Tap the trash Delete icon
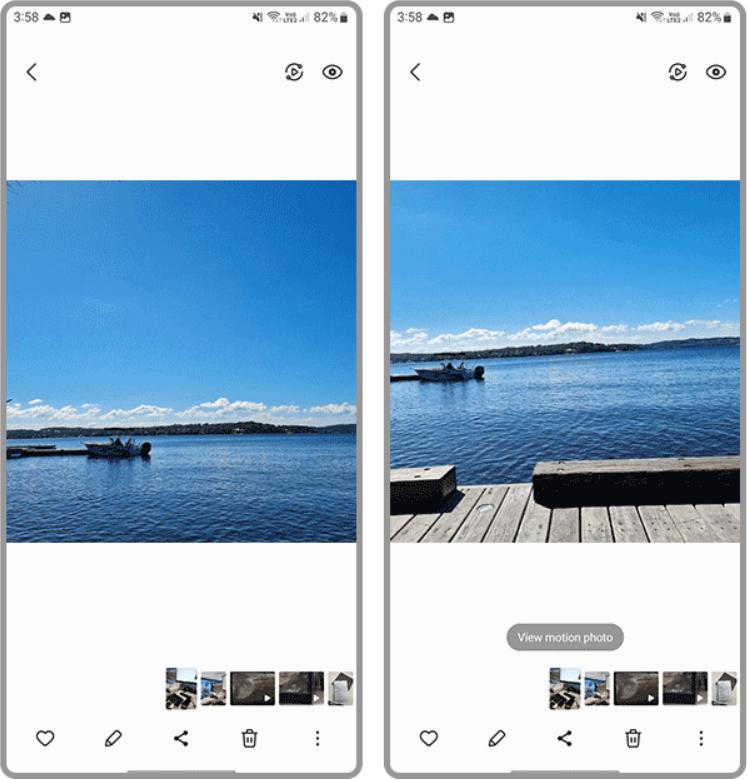 click(x=249, y=738)
